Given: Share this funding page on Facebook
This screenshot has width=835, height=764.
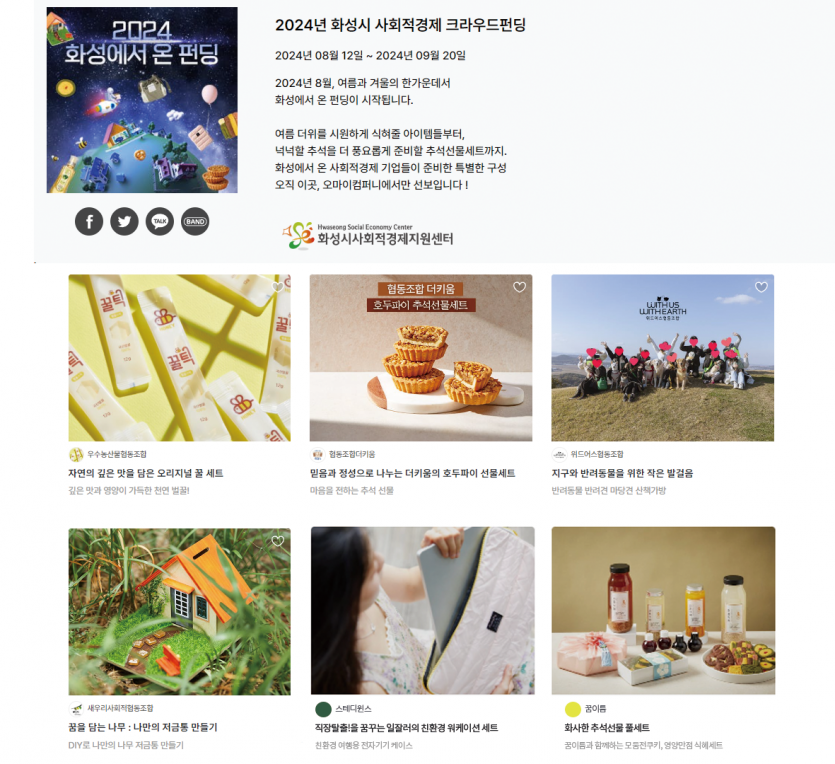Looking at the screenshot, I should (89, 221).
